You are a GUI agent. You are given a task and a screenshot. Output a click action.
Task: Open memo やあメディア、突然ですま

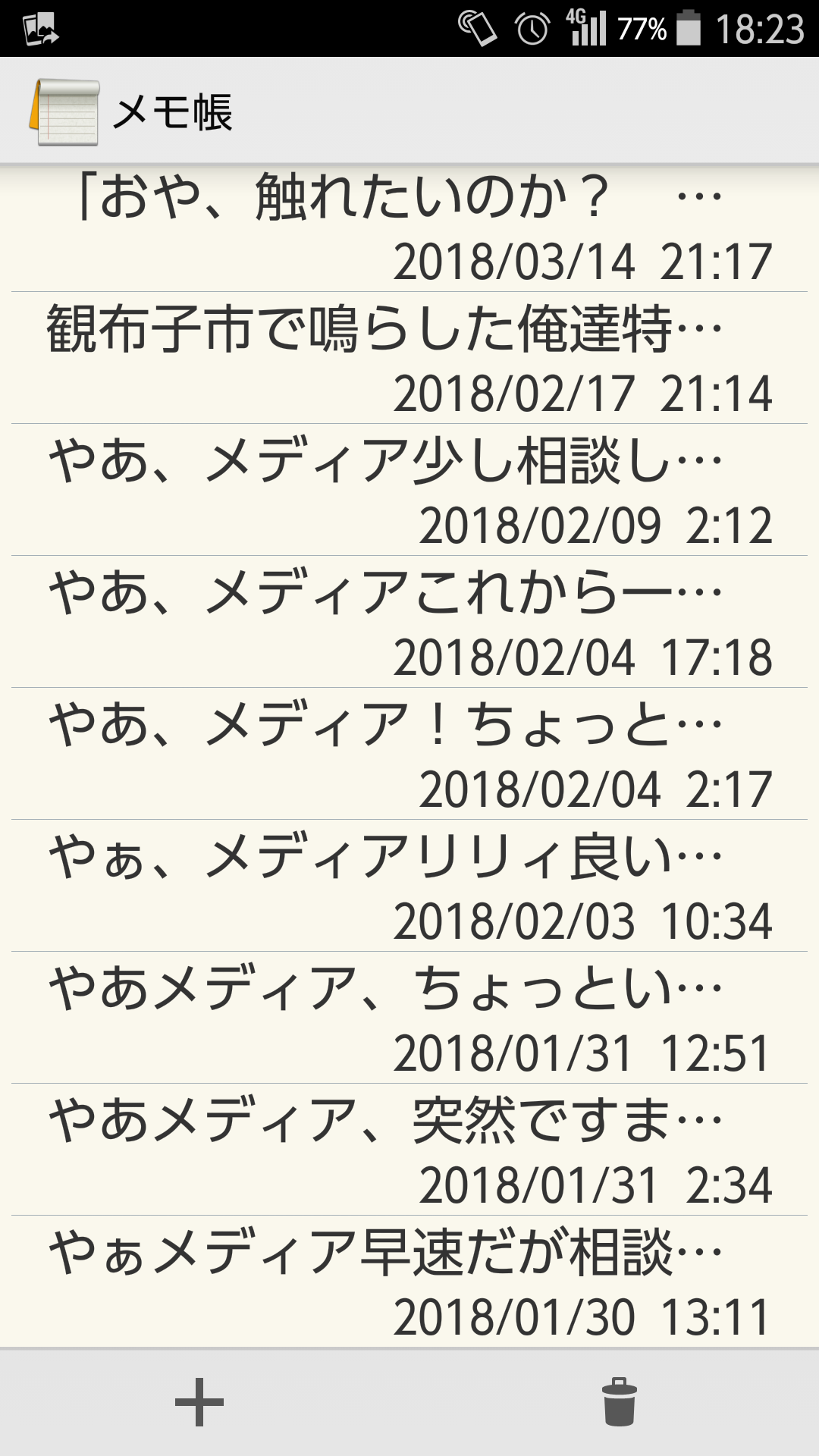[x=409, y=1150]
